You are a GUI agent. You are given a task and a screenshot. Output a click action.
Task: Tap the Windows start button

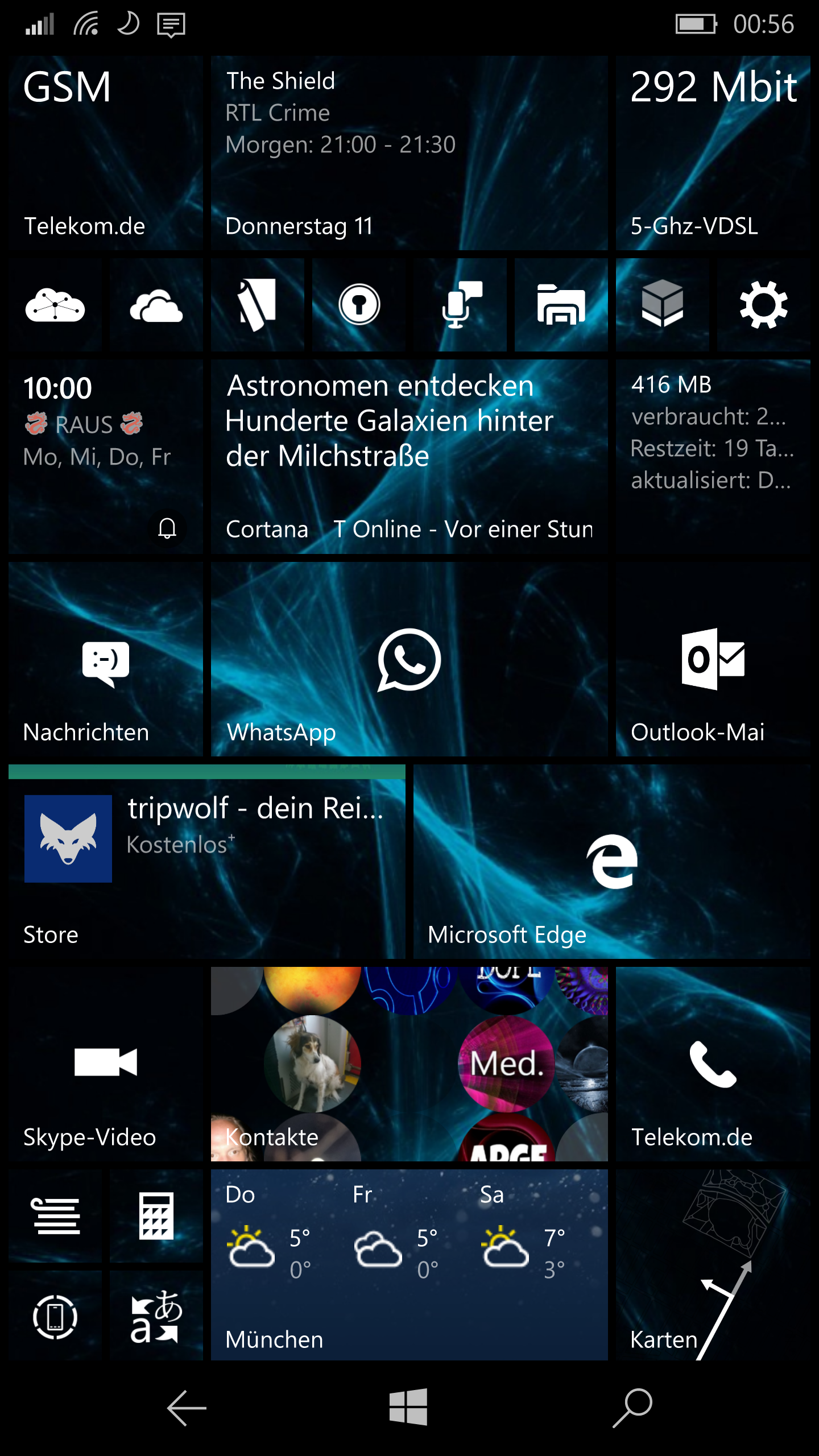tap(408, 1407)
